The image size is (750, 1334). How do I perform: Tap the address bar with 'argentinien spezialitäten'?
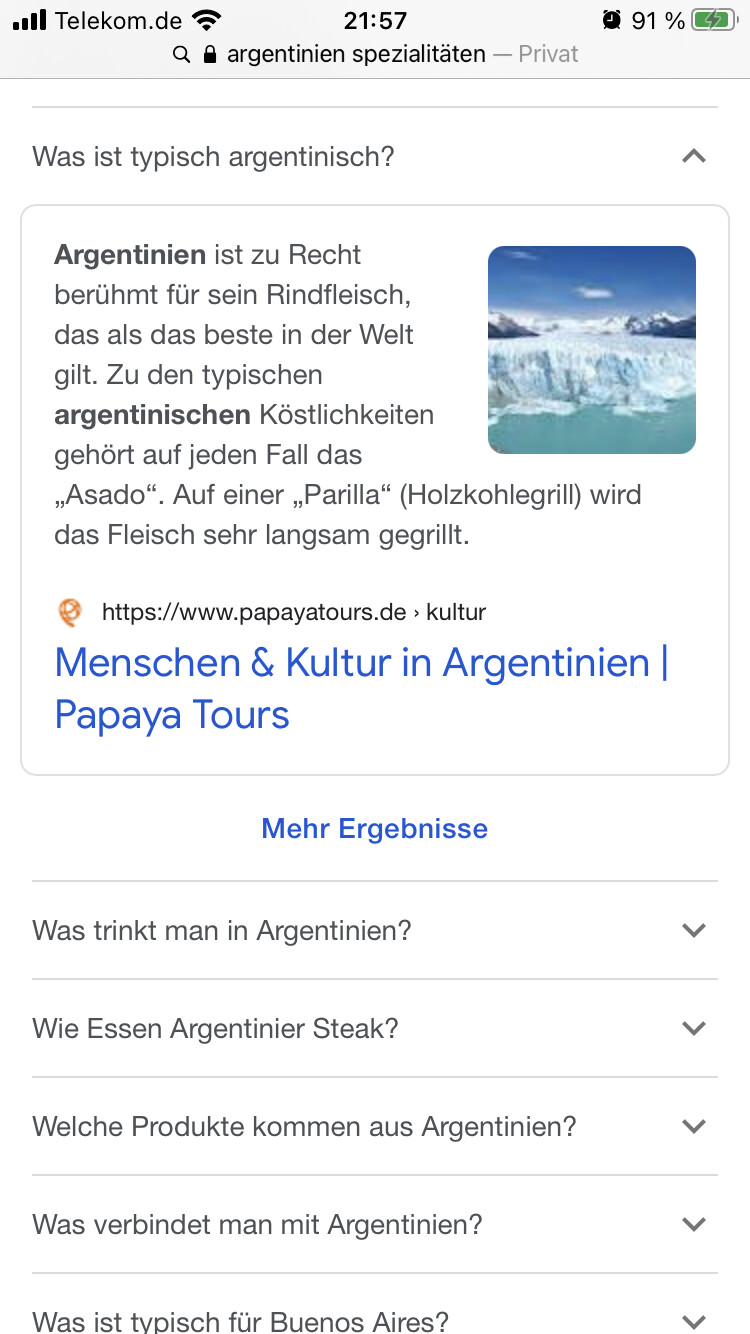(x=375, y=54)
